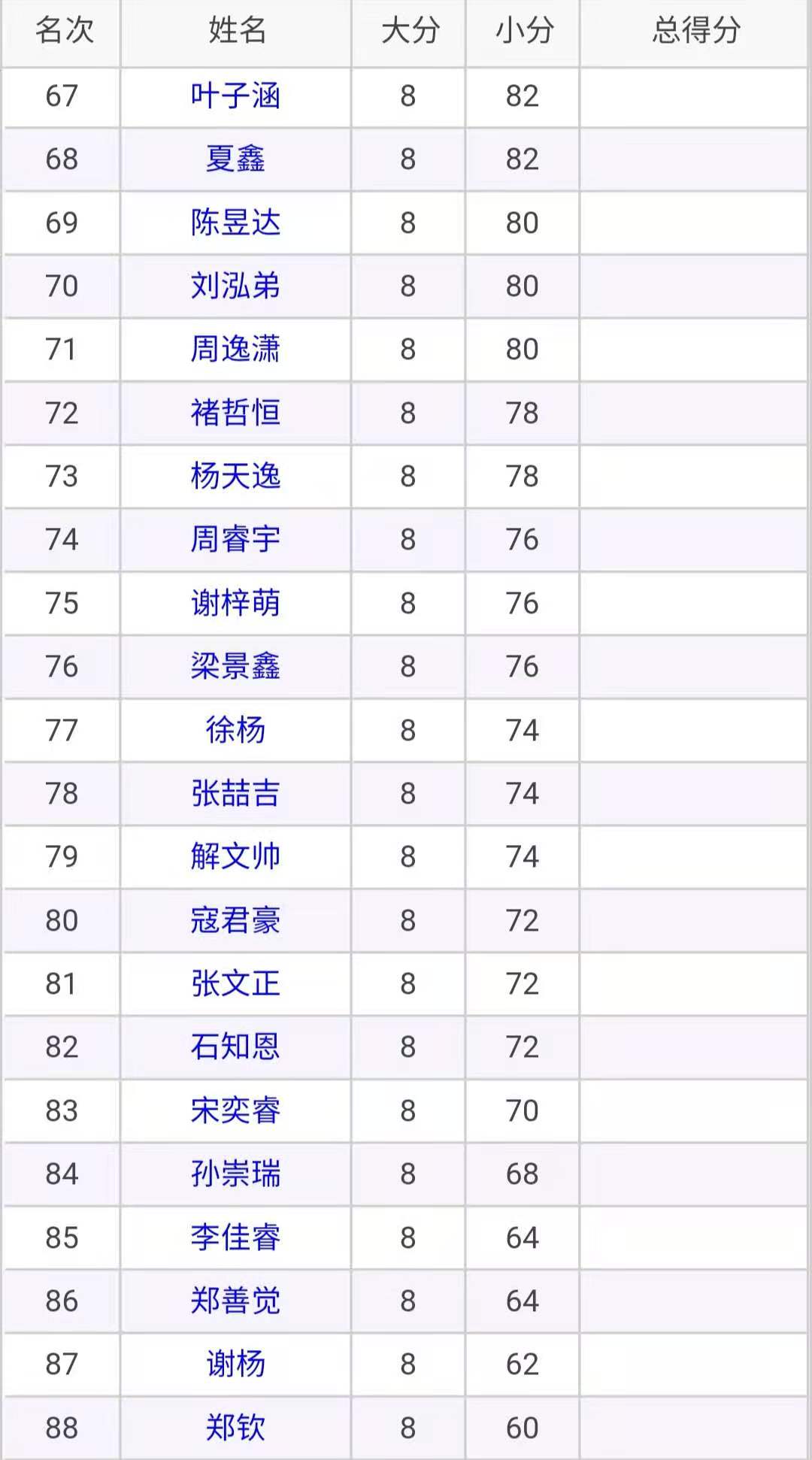Open player link 郑钦
The height and width of the screenshot is (1460, 812).
coord(235,1428)
